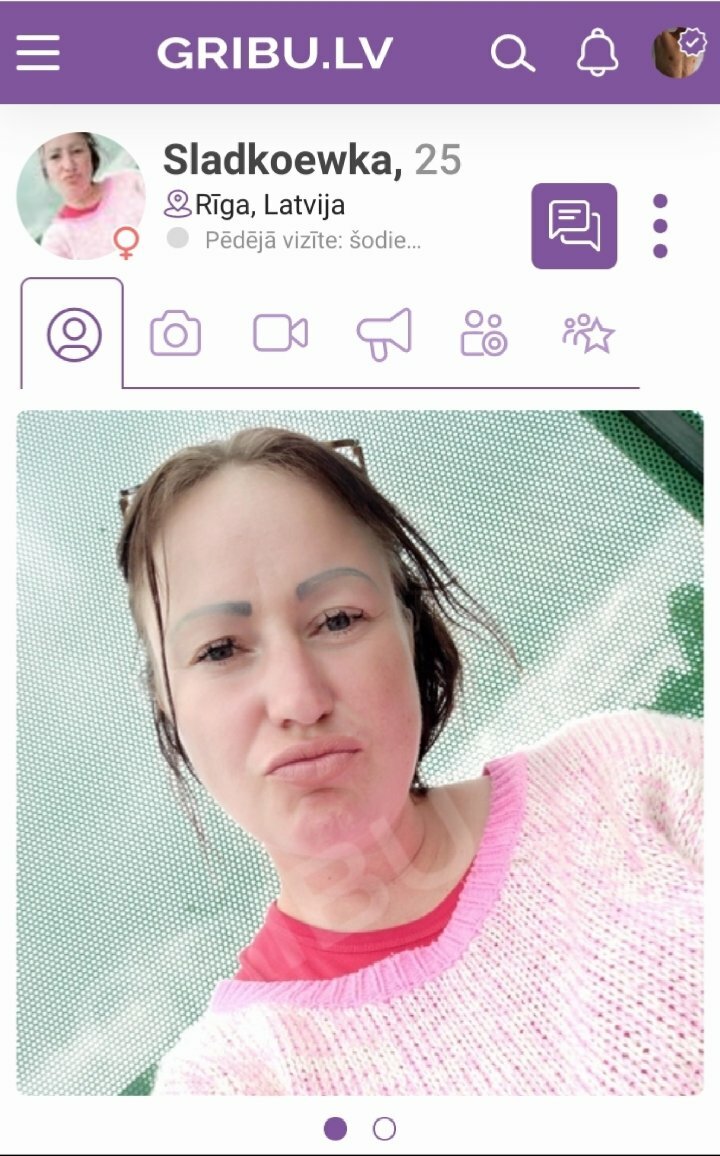720x1156 pixels.
Task: Open the three-dot overflow menu
Action: tap(660, 226)
